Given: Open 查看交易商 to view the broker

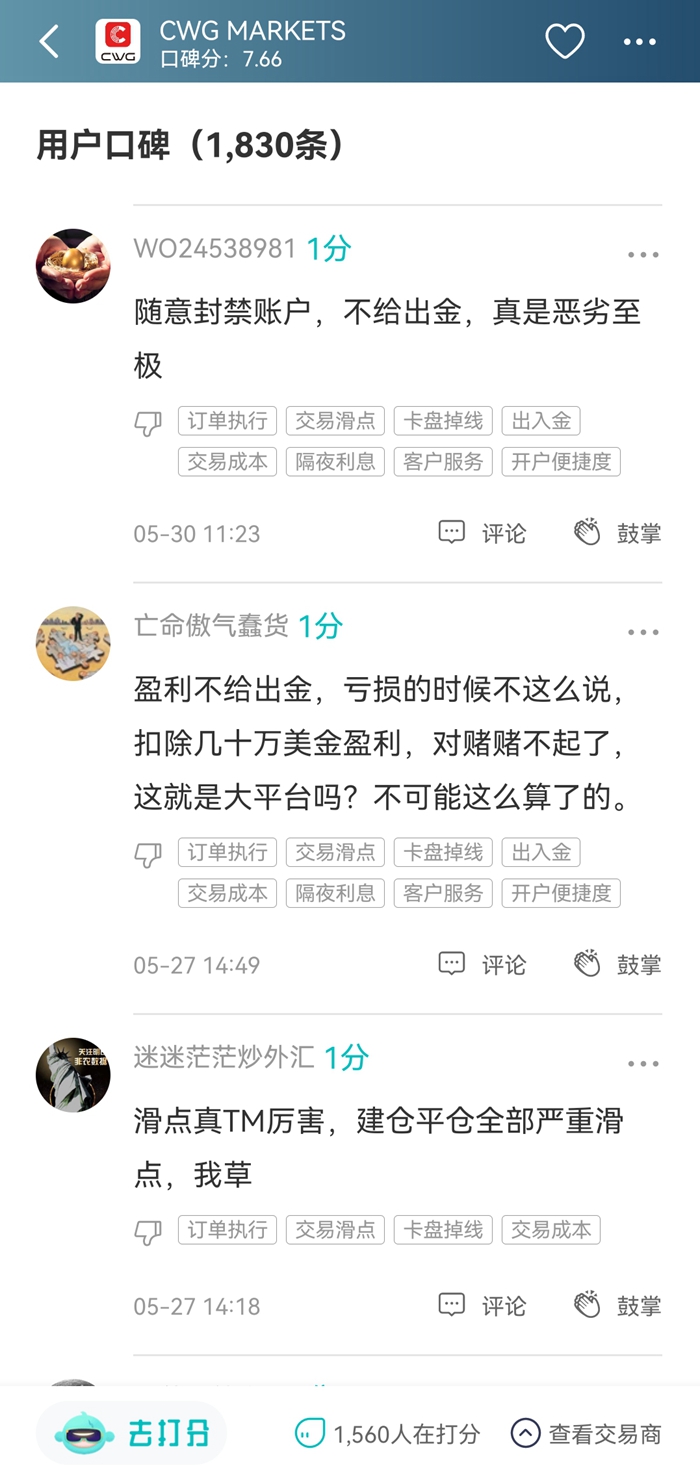Looking at the screenshot, I should [x=586, y=1433].
